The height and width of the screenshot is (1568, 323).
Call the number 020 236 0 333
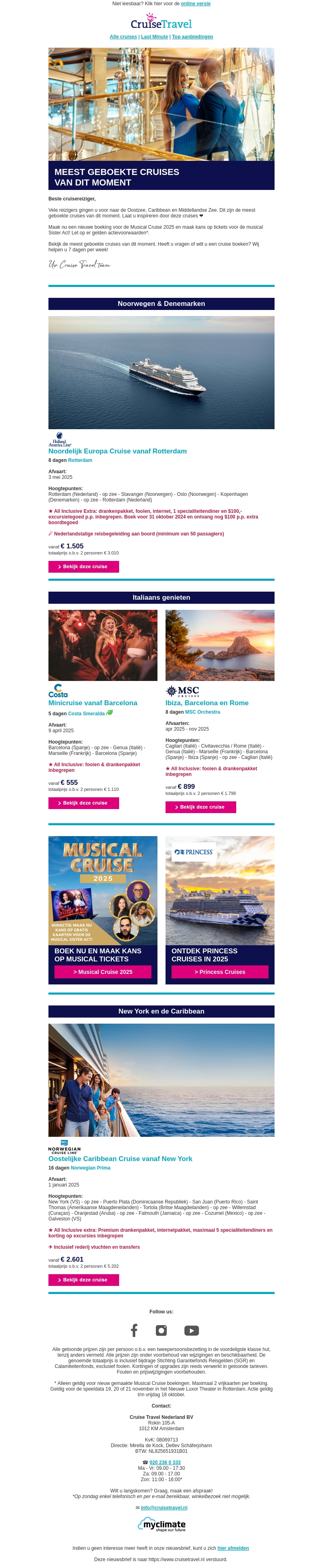click(165, 1462)
